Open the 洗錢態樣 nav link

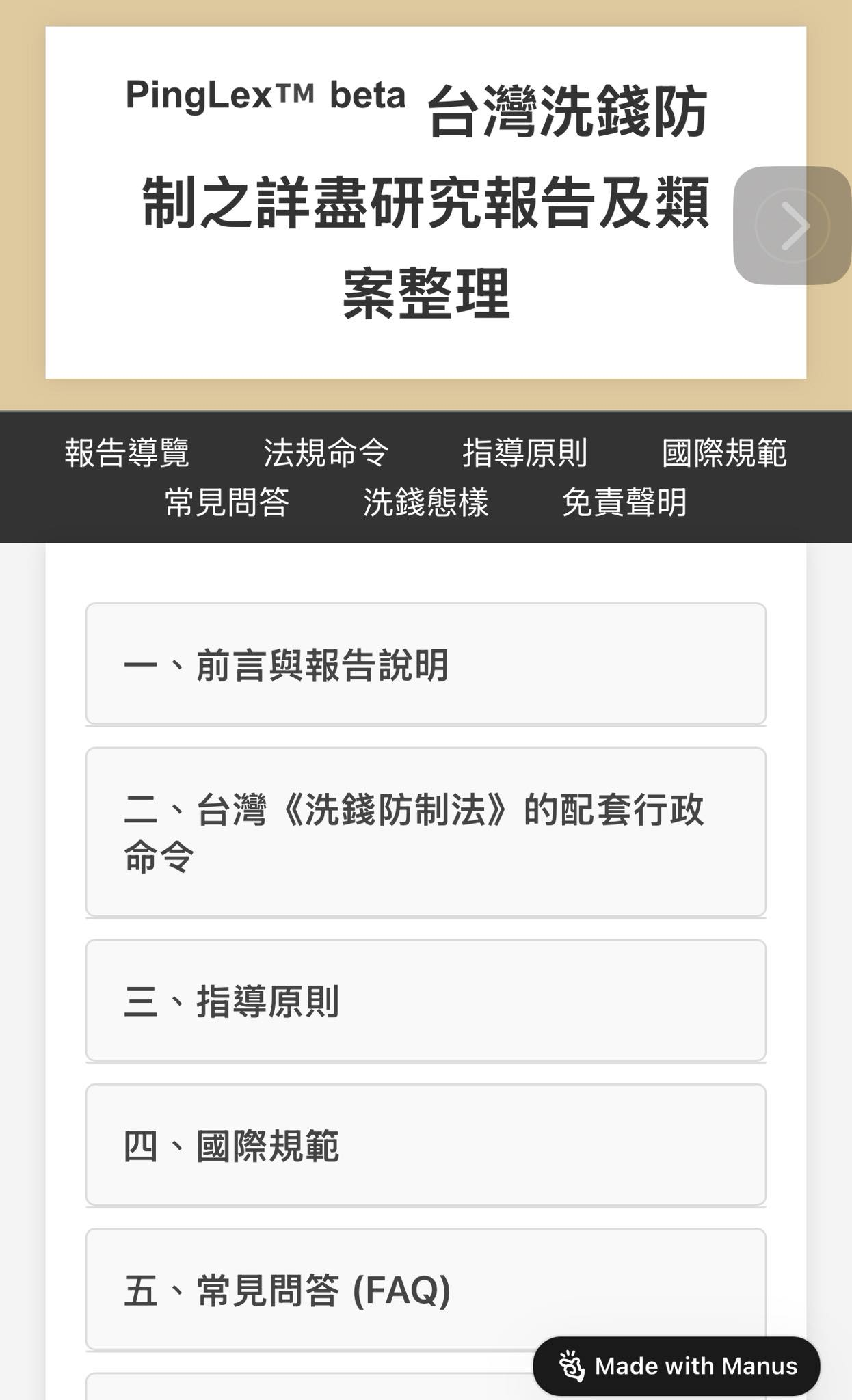click(425, 502)
